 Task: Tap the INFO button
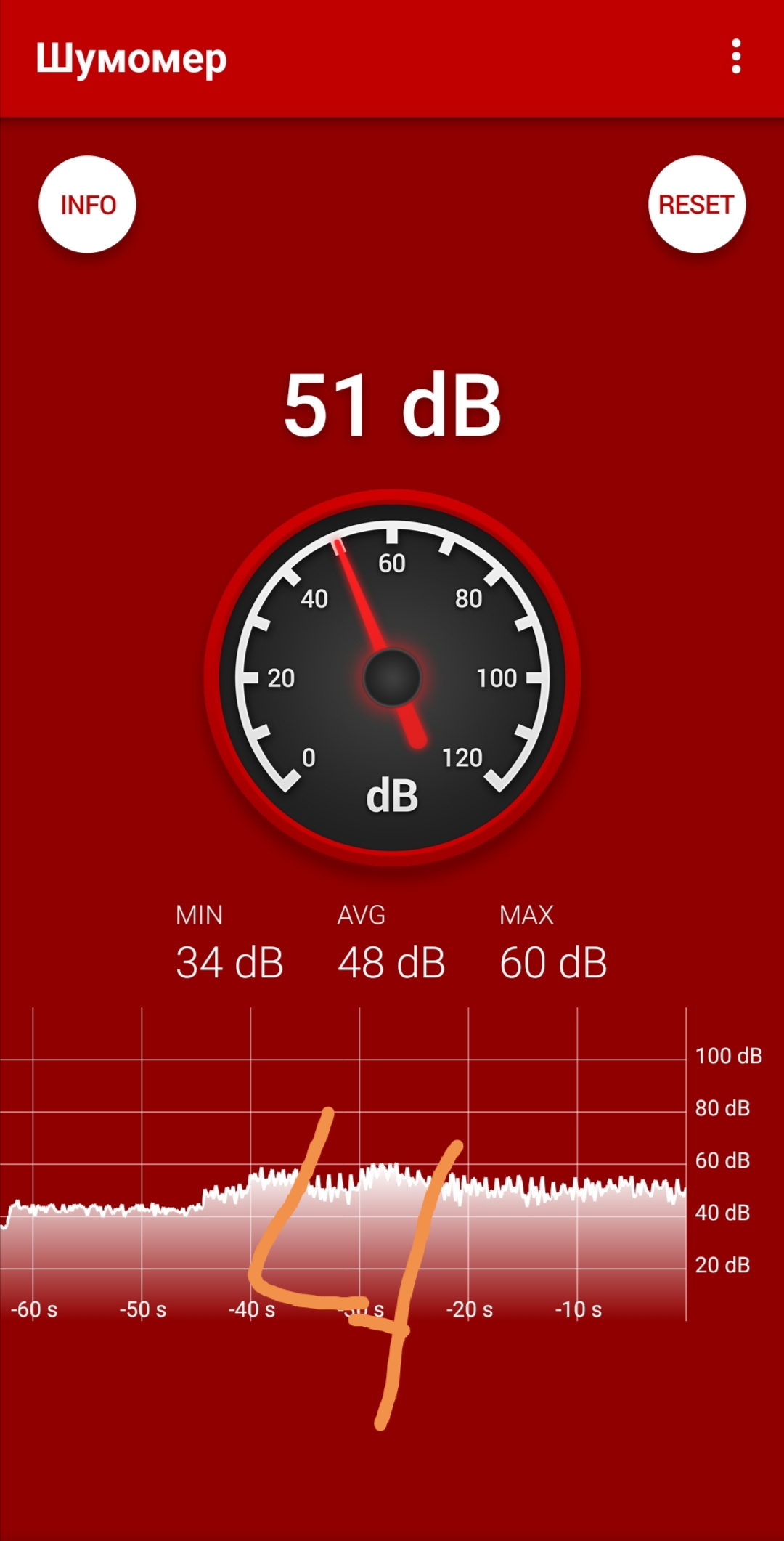(x=88, y=205)
